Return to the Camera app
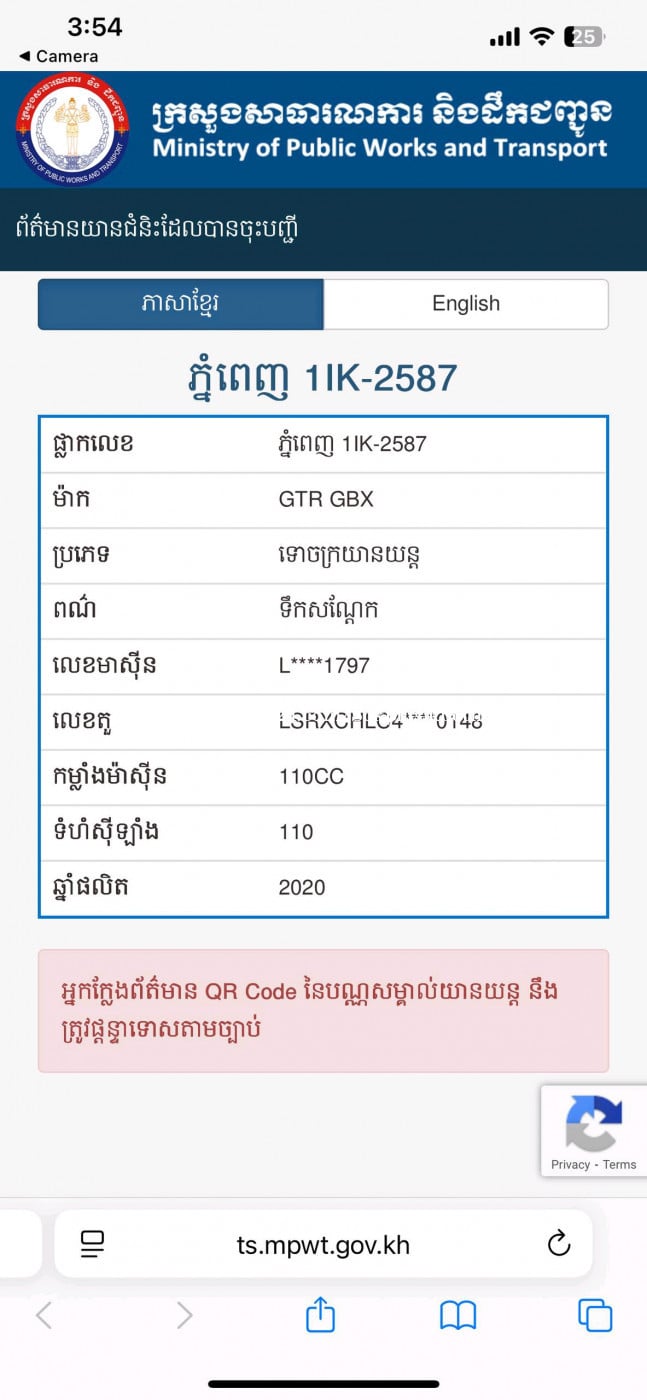Viewport: 647px width, 1400px height. 58,56
